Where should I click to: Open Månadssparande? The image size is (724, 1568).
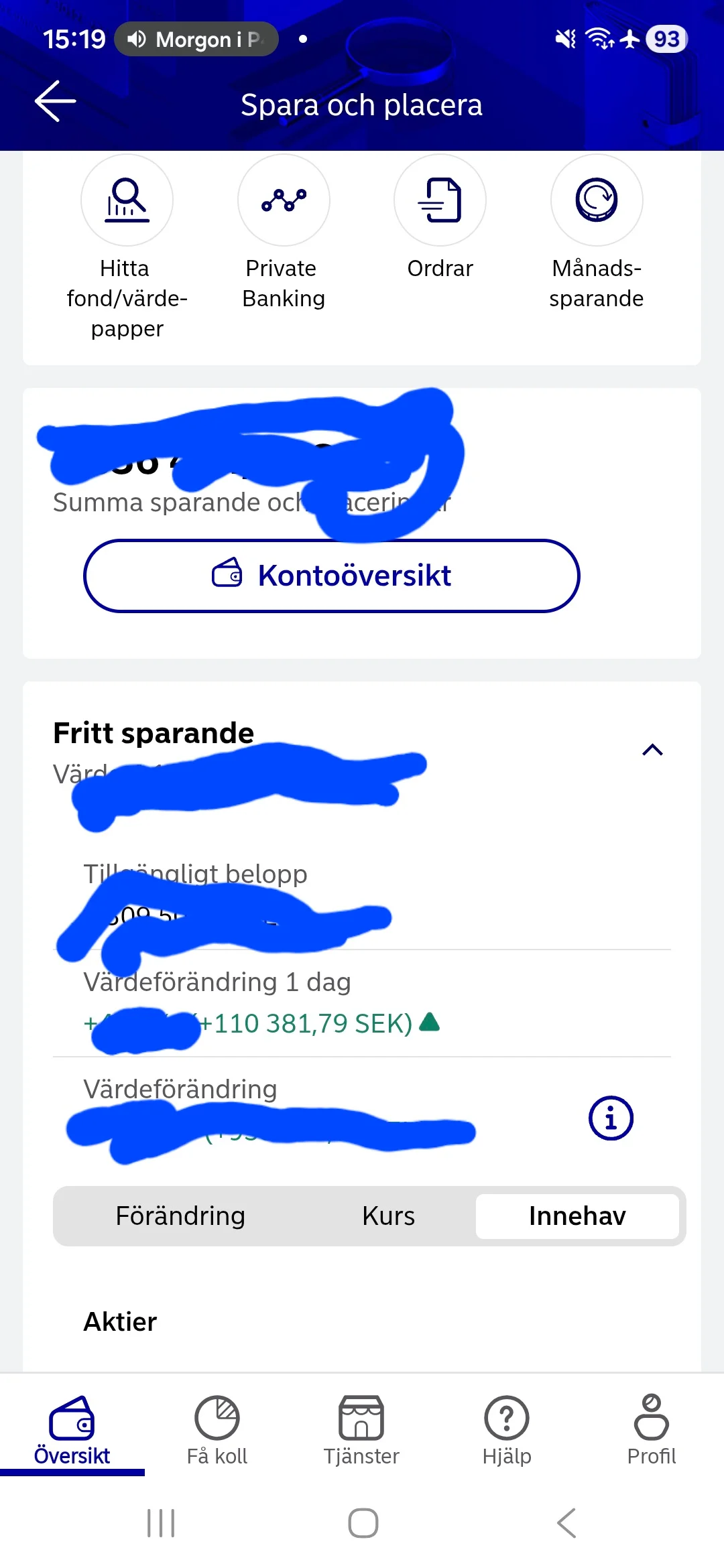click(x=597, y=200)
